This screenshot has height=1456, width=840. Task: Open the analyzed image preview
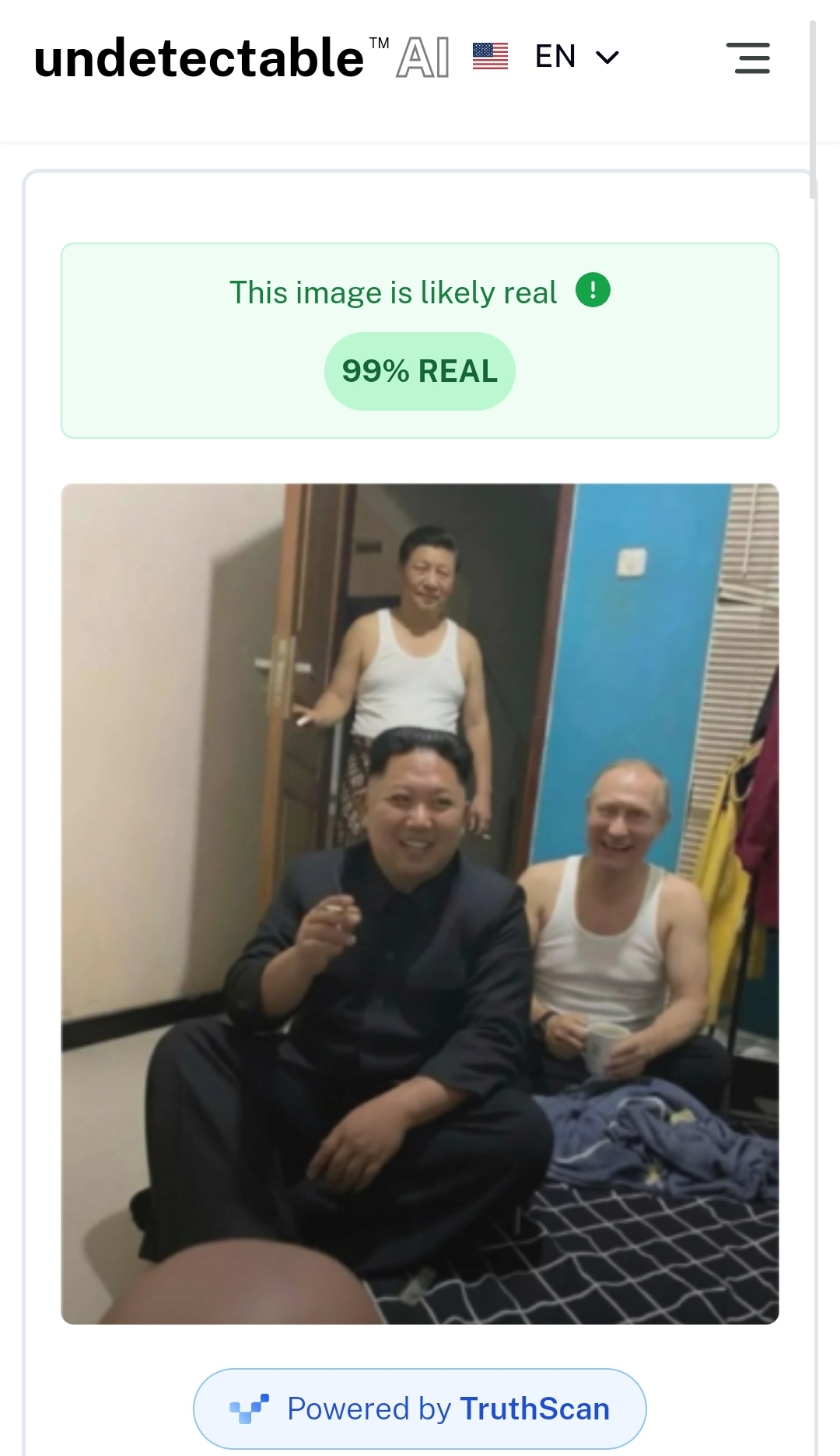(x=420, y=904)
